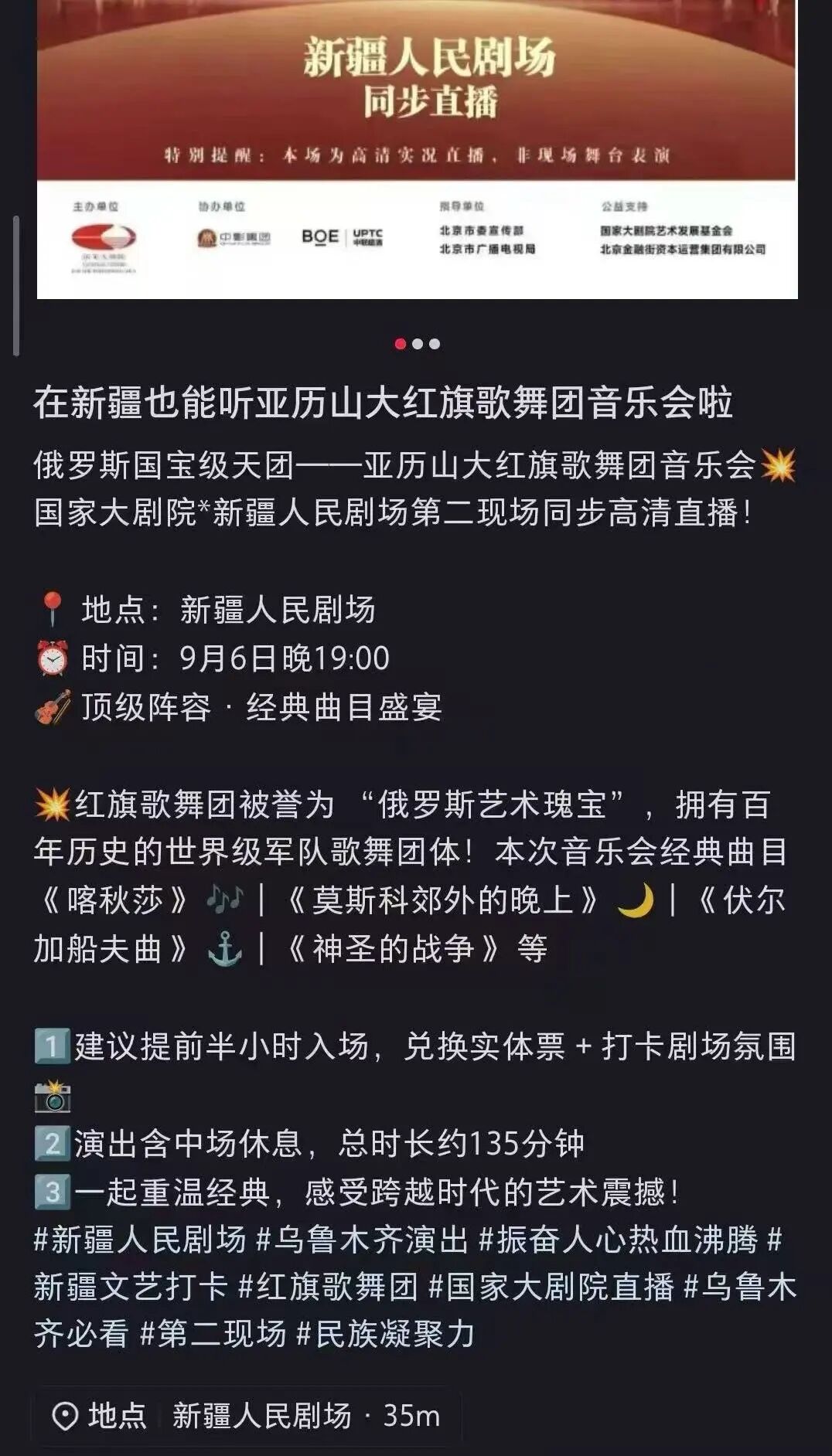832x1456 pixels.
Task: Open the #振奋人心热血沸腾 hashtag
Action: (619, 1239)
